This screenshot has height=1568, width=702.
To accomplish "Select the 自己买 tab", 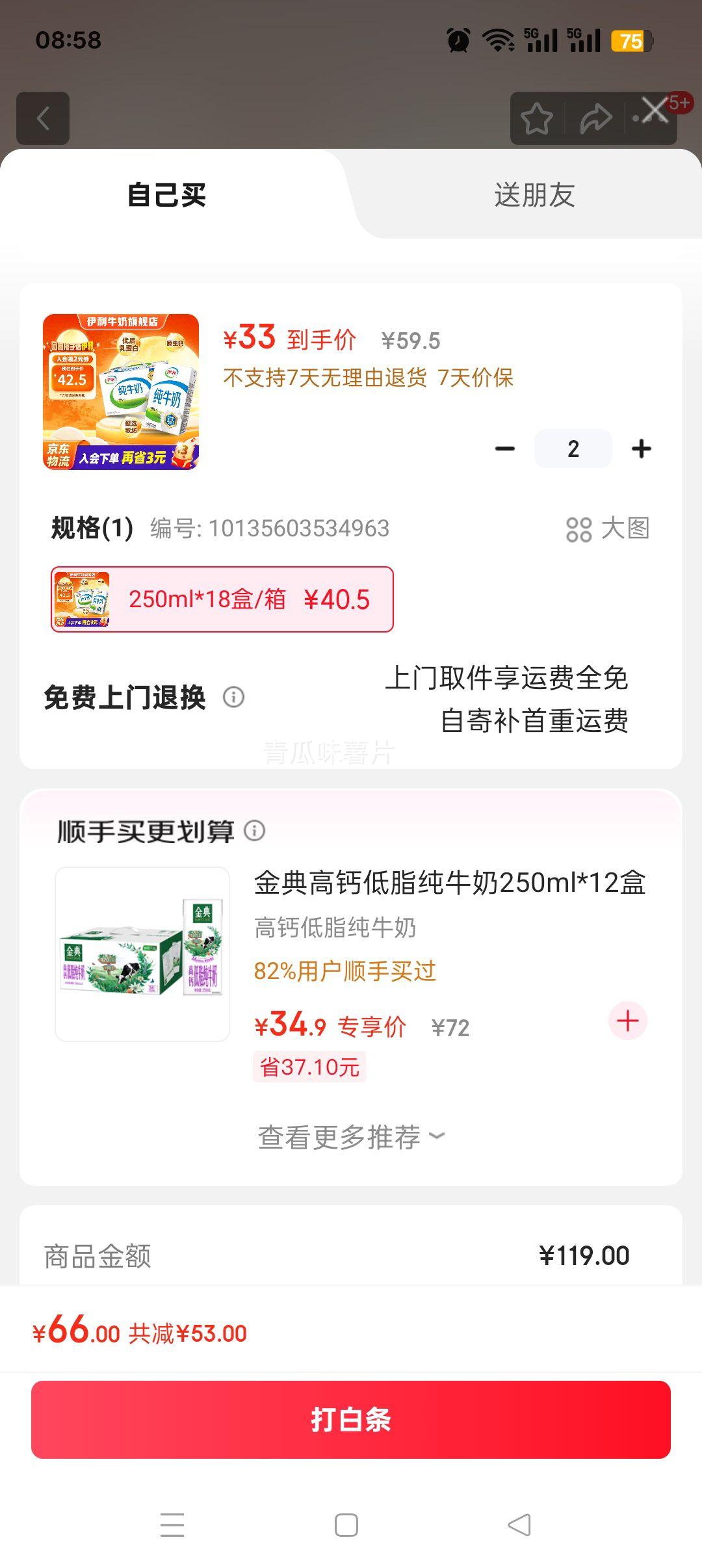I will [x=166, y=195].
